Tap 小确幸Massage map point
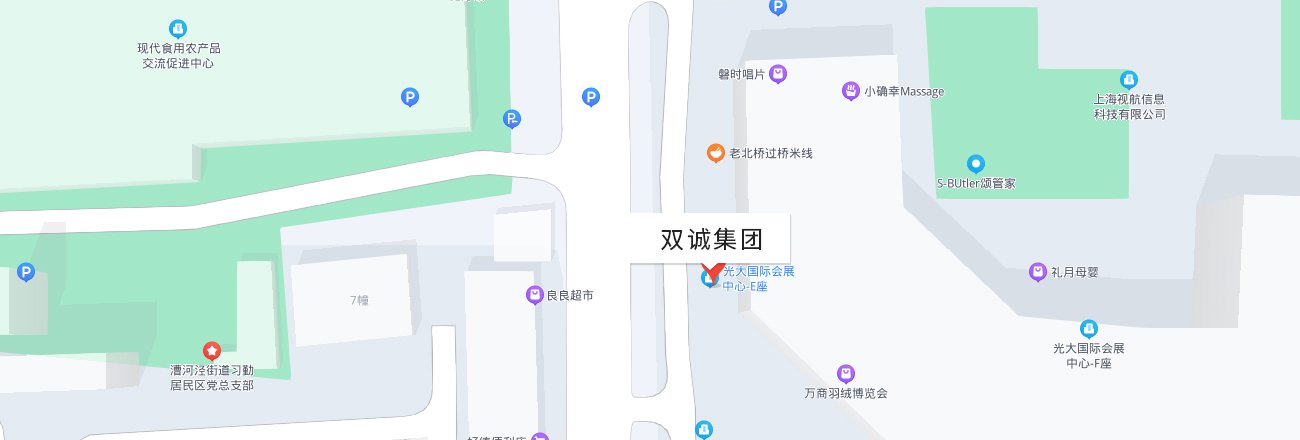The image size is (1300, 440). point(851,91)
